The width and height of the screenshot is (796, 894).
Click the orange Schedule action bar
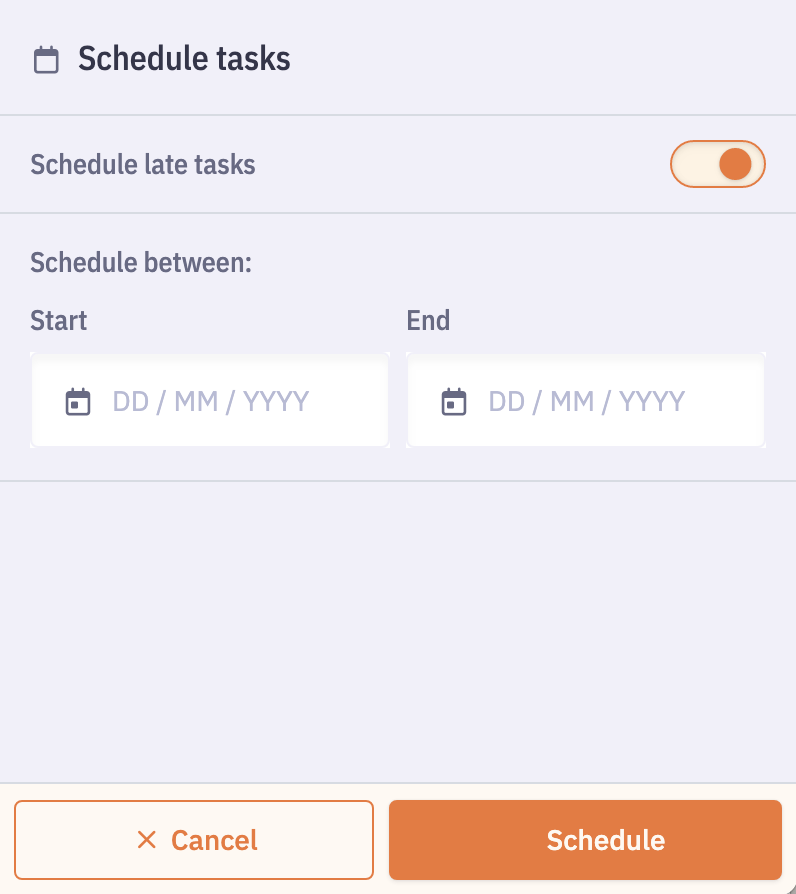(585, 840)
